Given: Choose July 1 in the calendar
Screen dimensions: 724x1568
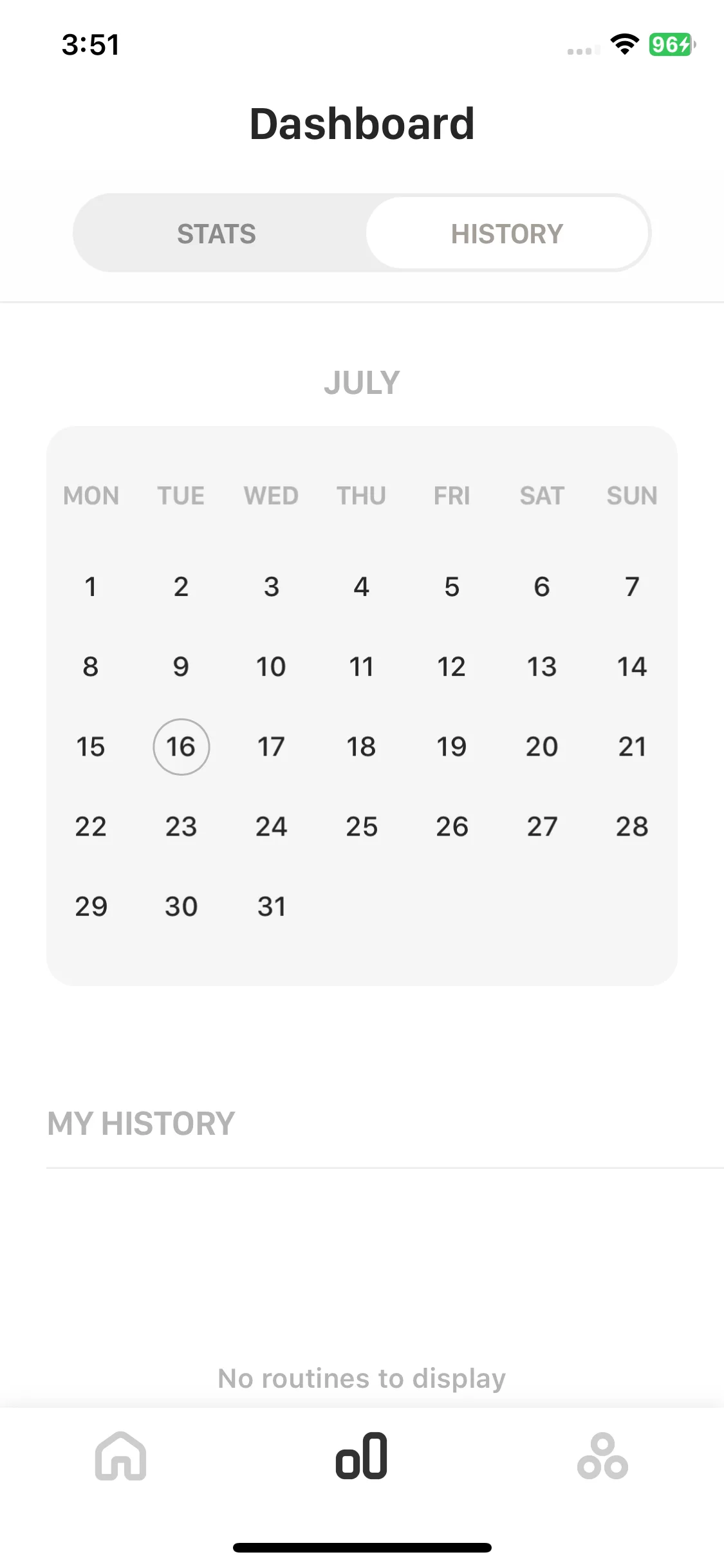Looking at the screenshot, I should 91,586.
